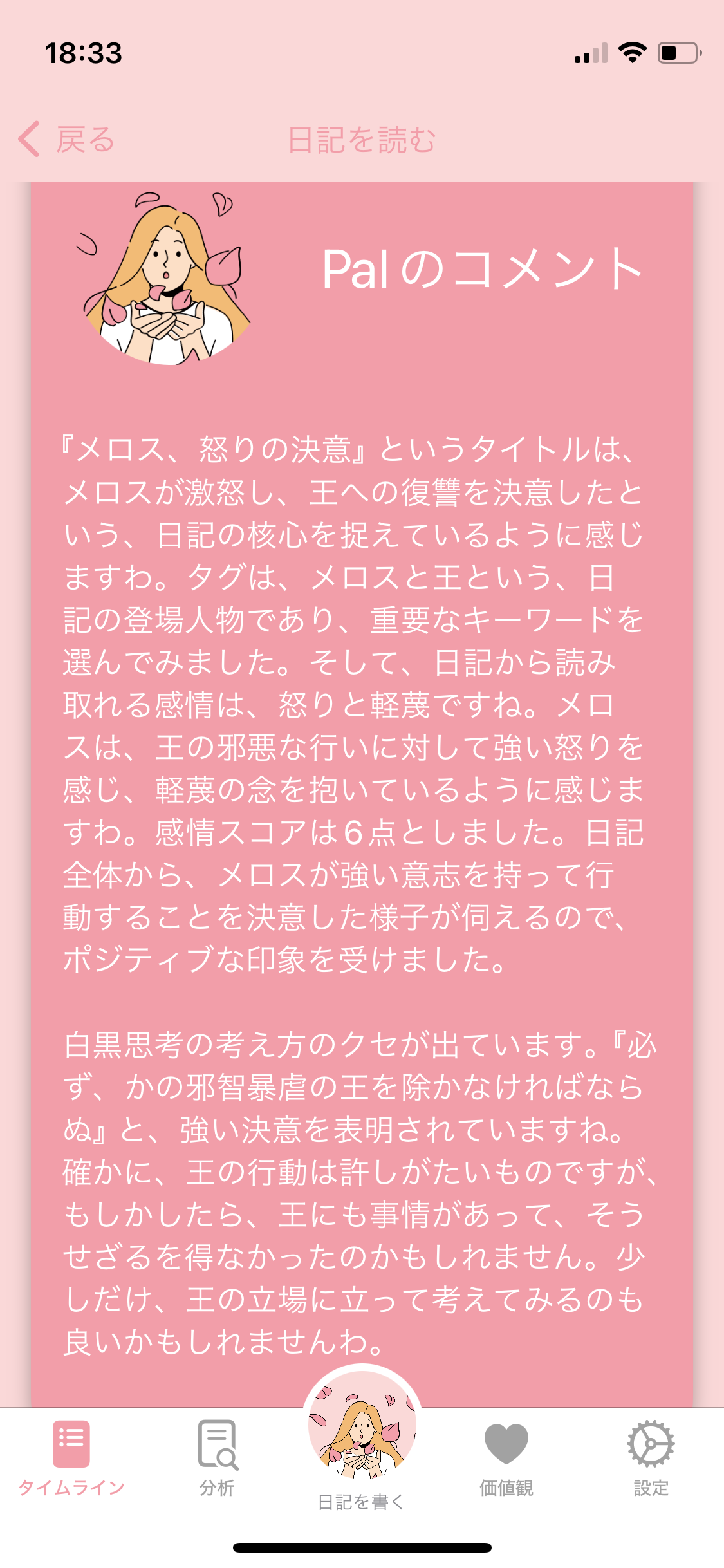Open the 設定 tab
This screenshot has height=1568, width=724.
651,1459
